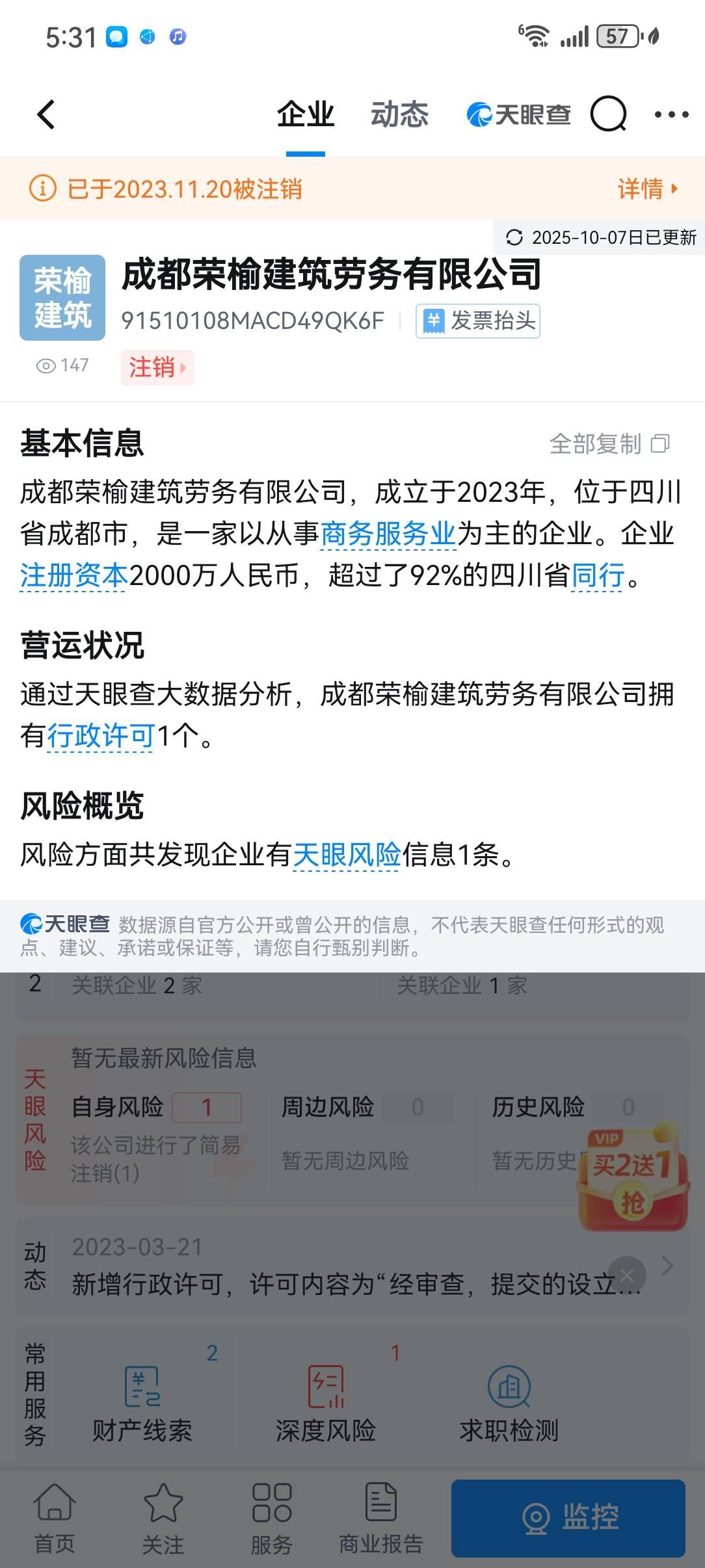705x1568 pixels.
Task: Copy all info with 全部复制
Action: (609, 444)
